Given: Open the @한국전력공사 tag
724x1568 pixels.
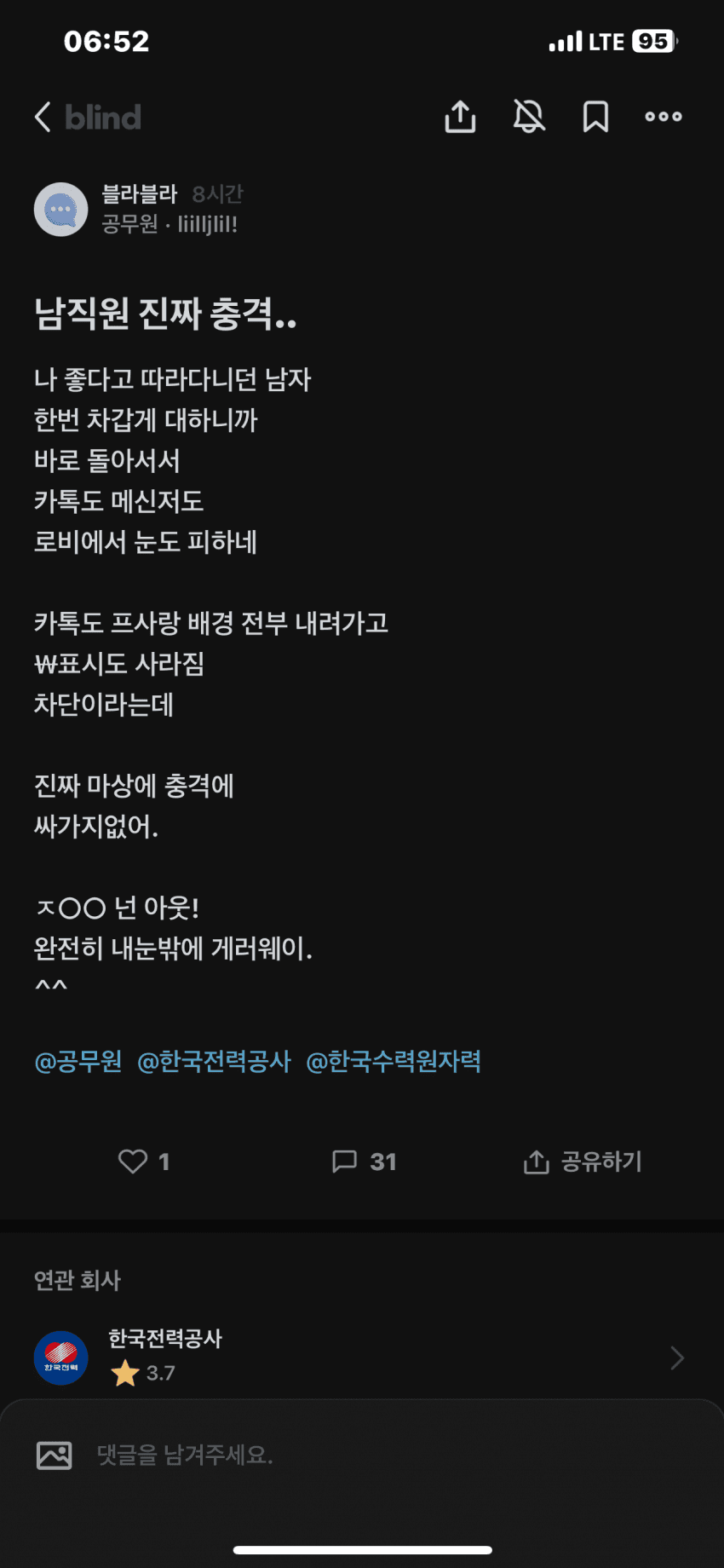Looking at the screenshot, I should tap(214, 1062).
